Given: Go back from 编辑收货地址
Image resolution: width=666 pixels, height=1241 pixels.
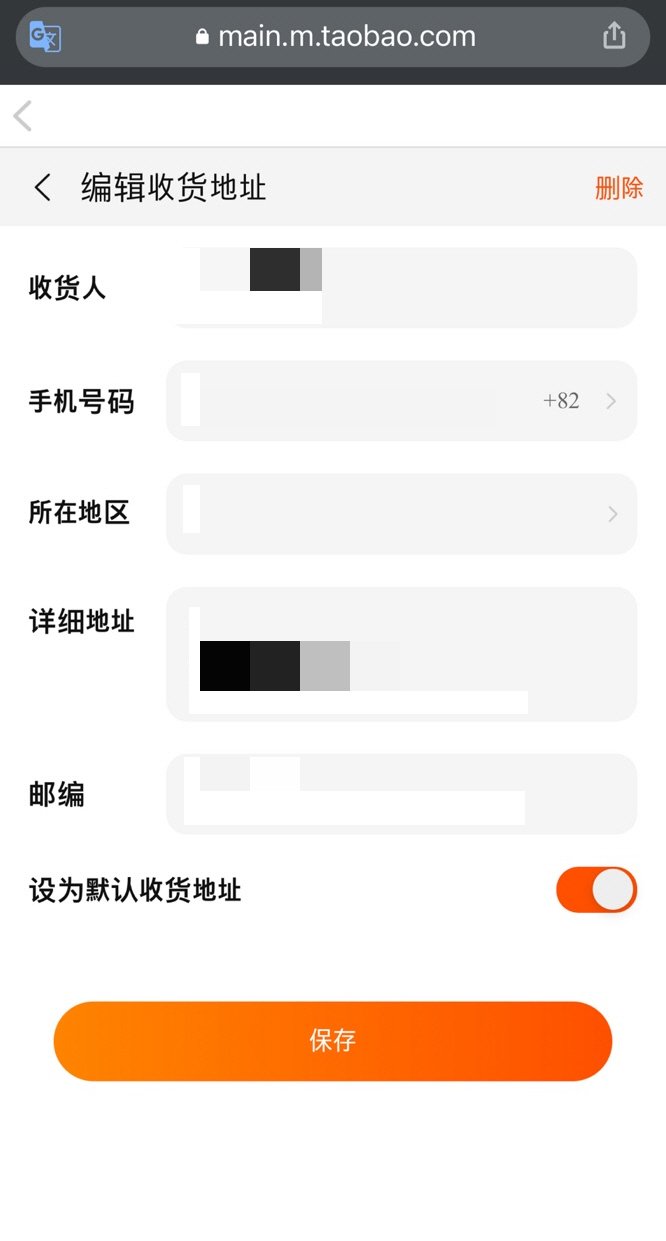Looking at the screenshot, I should coord(42,187).
